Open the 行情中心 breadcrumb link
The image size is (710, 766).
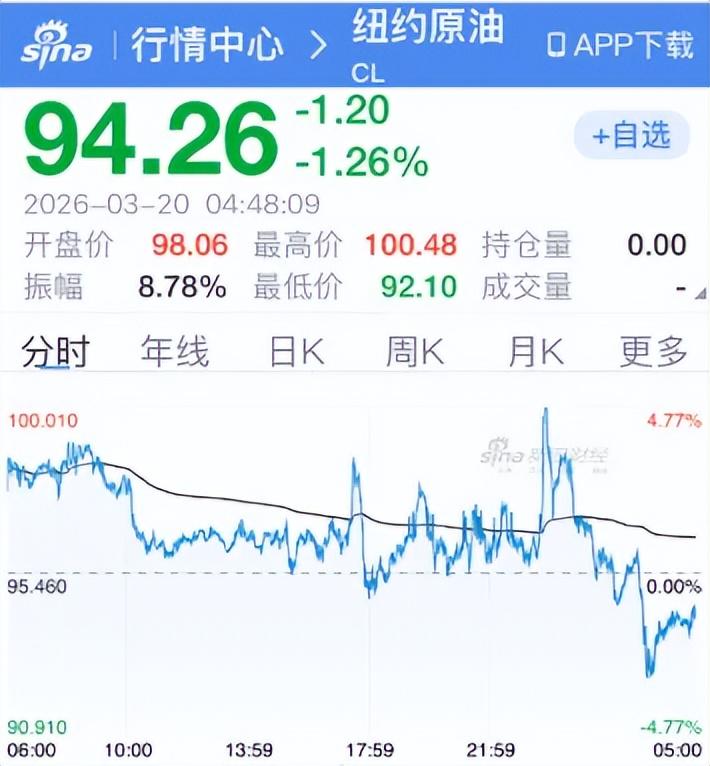click(207, 45)
